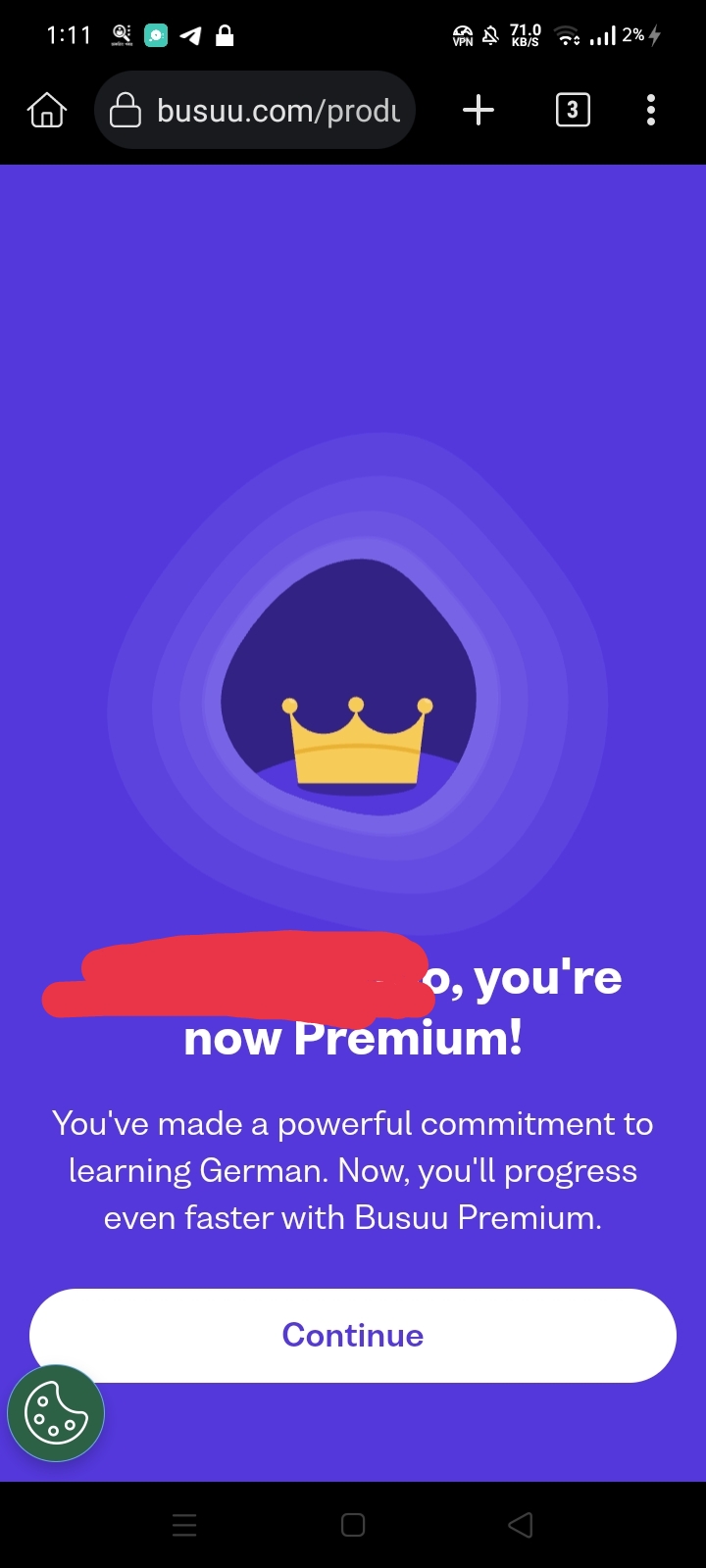Open the cookie settings icon

[x=56, y=1413]
